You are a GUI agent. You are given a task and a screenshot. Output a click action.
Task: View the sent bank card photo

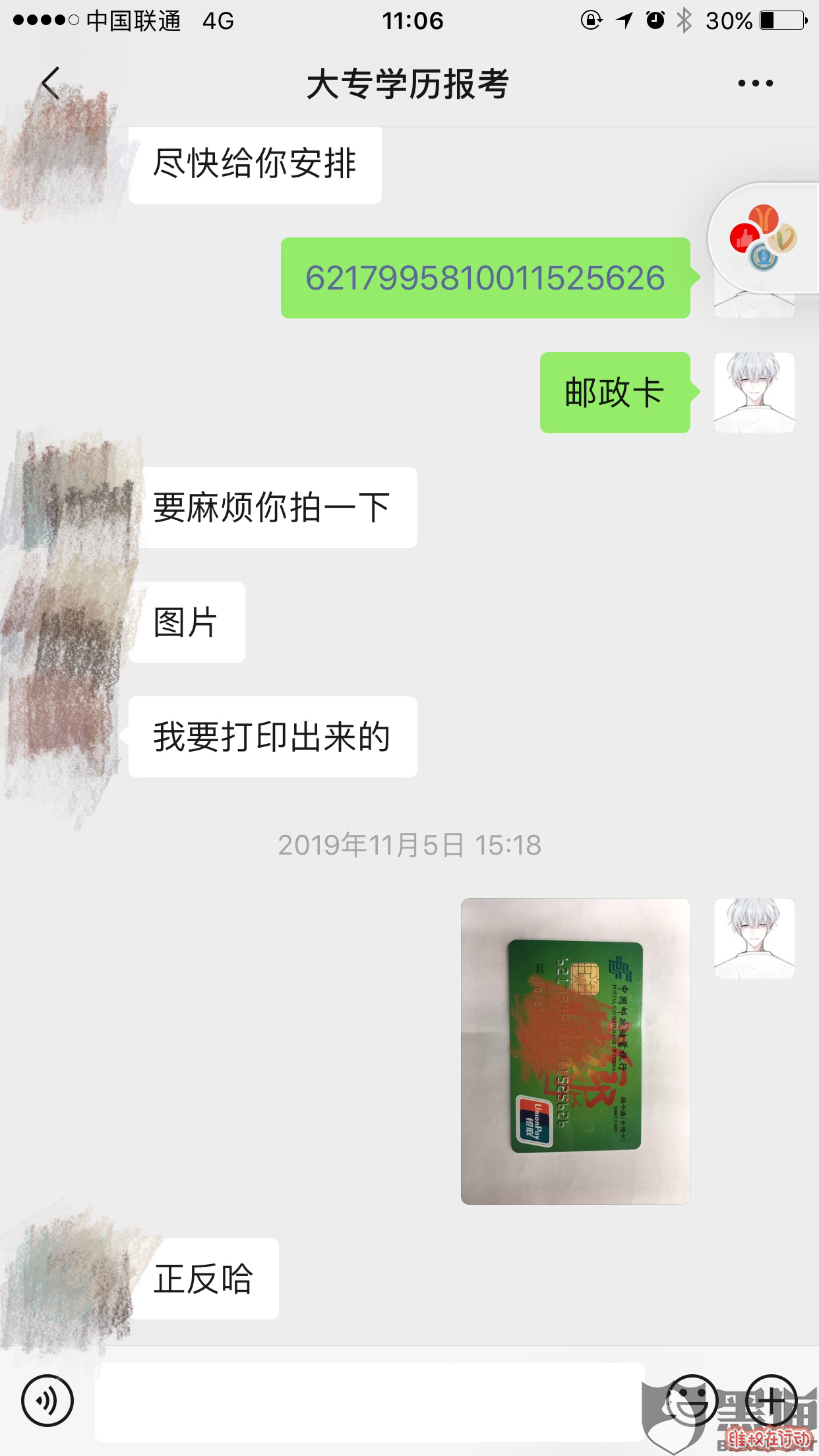(x=575, y=1051)
